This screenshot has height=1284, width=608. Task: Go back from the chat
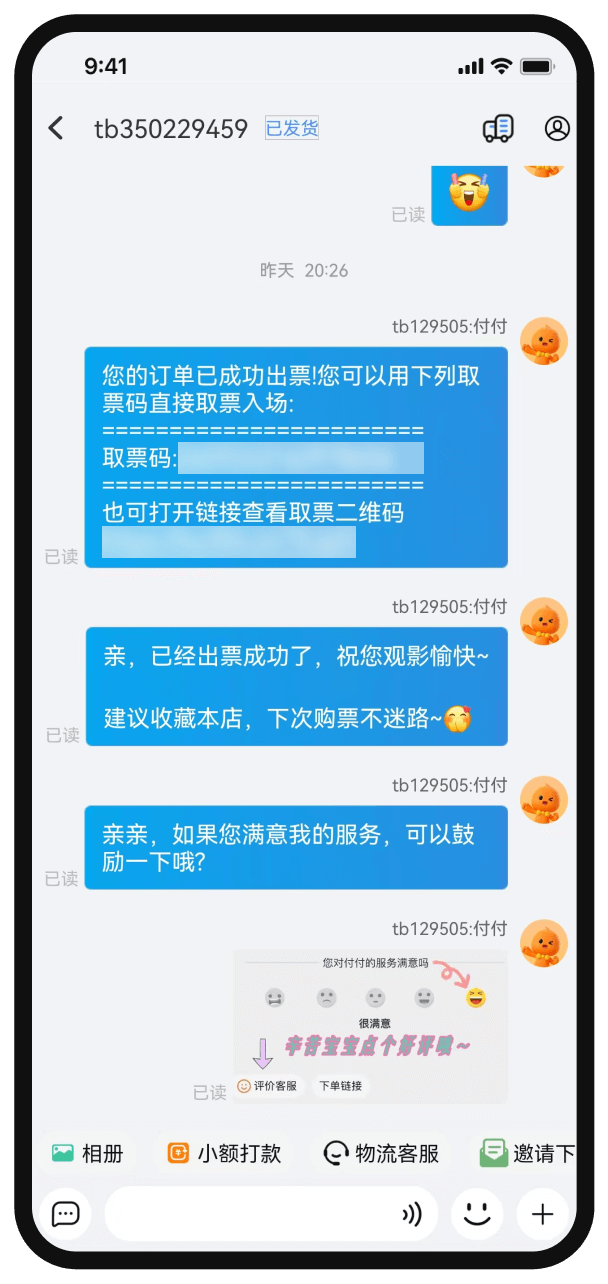tap(56, 128)
